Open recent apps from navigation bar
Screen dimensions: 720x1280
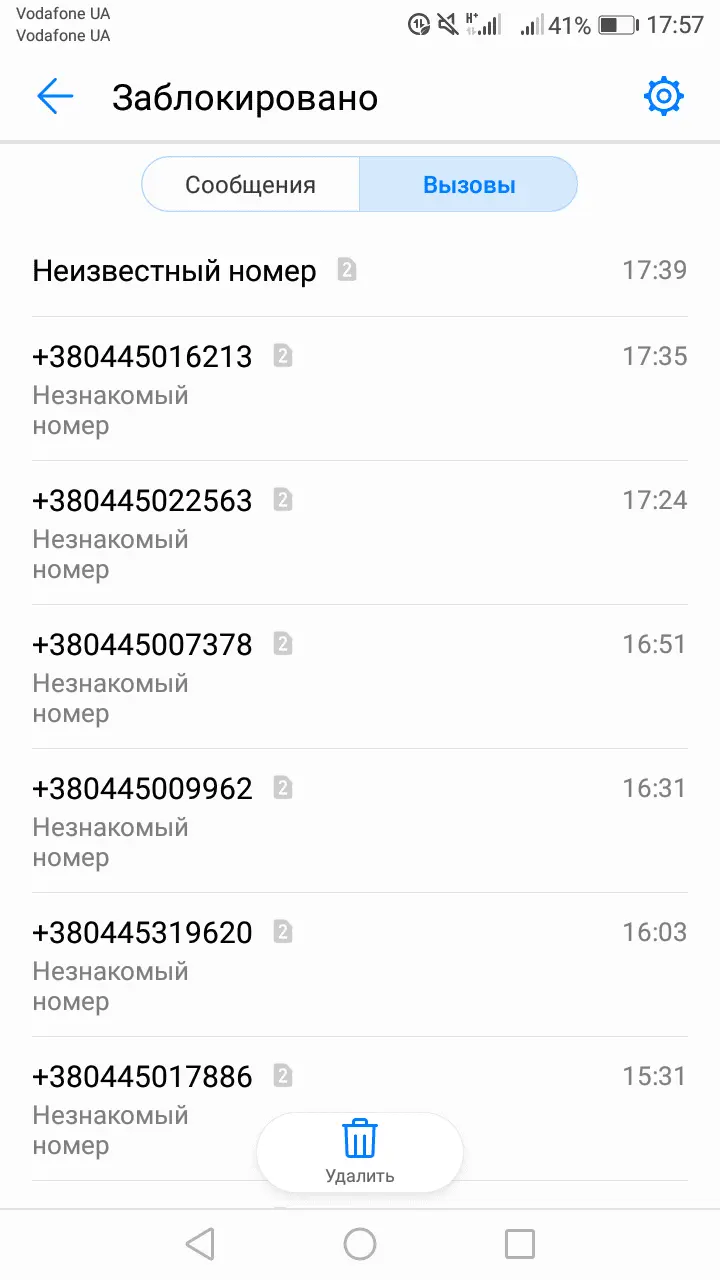click(x=520, y=1244)
